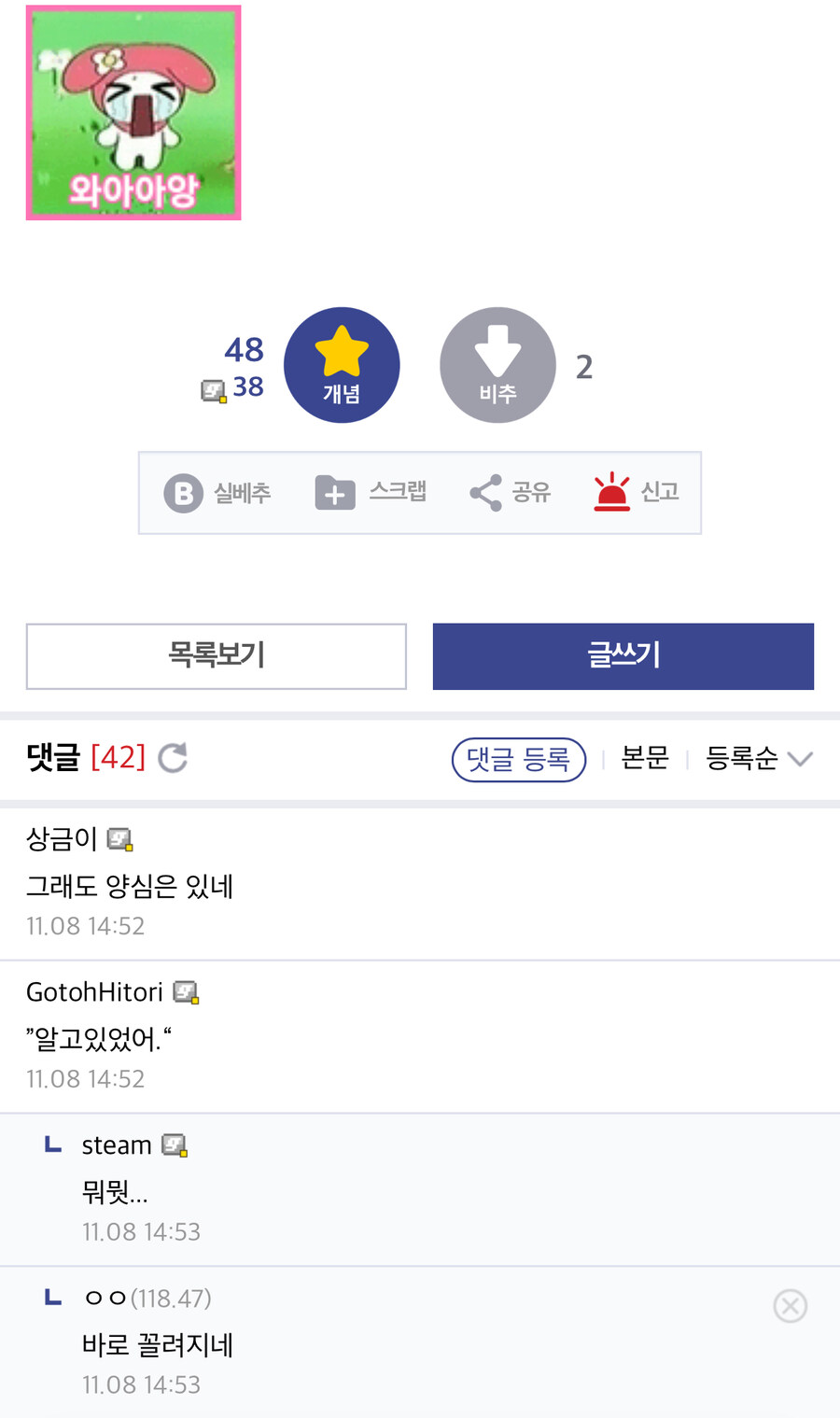Screen dimensions: 840x1418
Task: Upvote the post with the 개념 star icon
Action: pos(342,366)
